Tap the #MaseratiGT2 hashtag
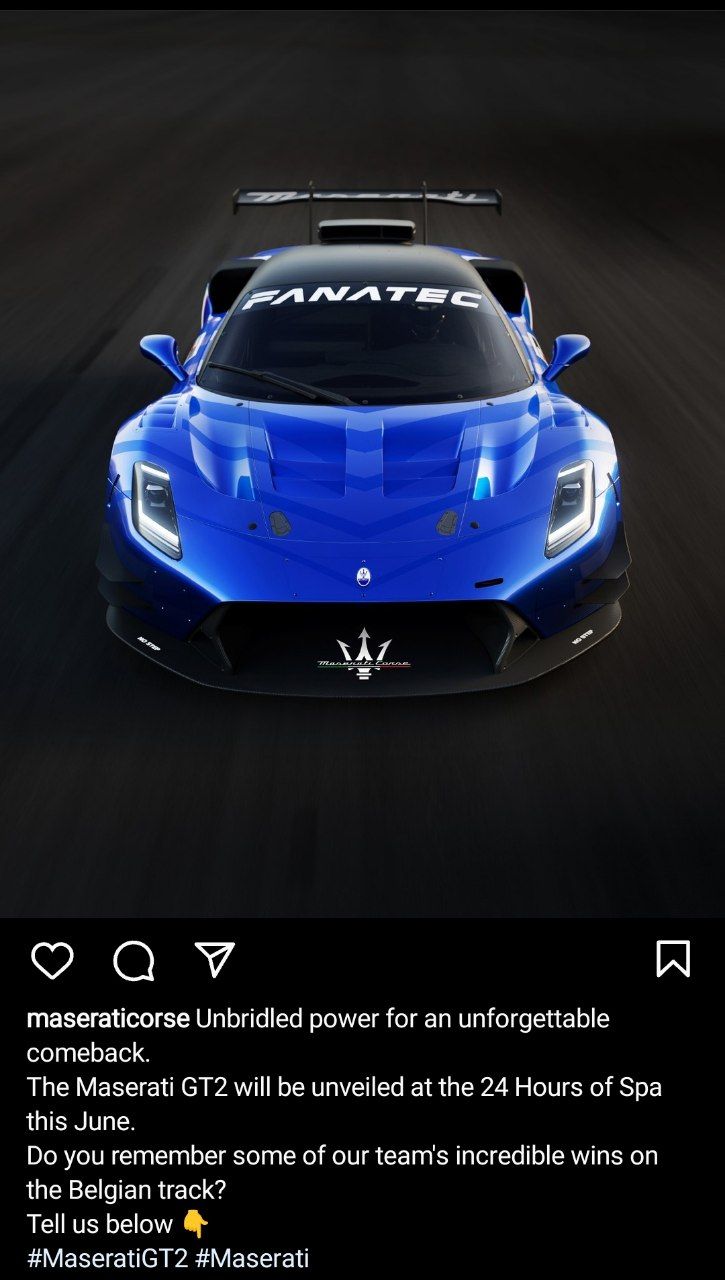The width and height of the screenshot is (725, 1280). pos(107,1257)
